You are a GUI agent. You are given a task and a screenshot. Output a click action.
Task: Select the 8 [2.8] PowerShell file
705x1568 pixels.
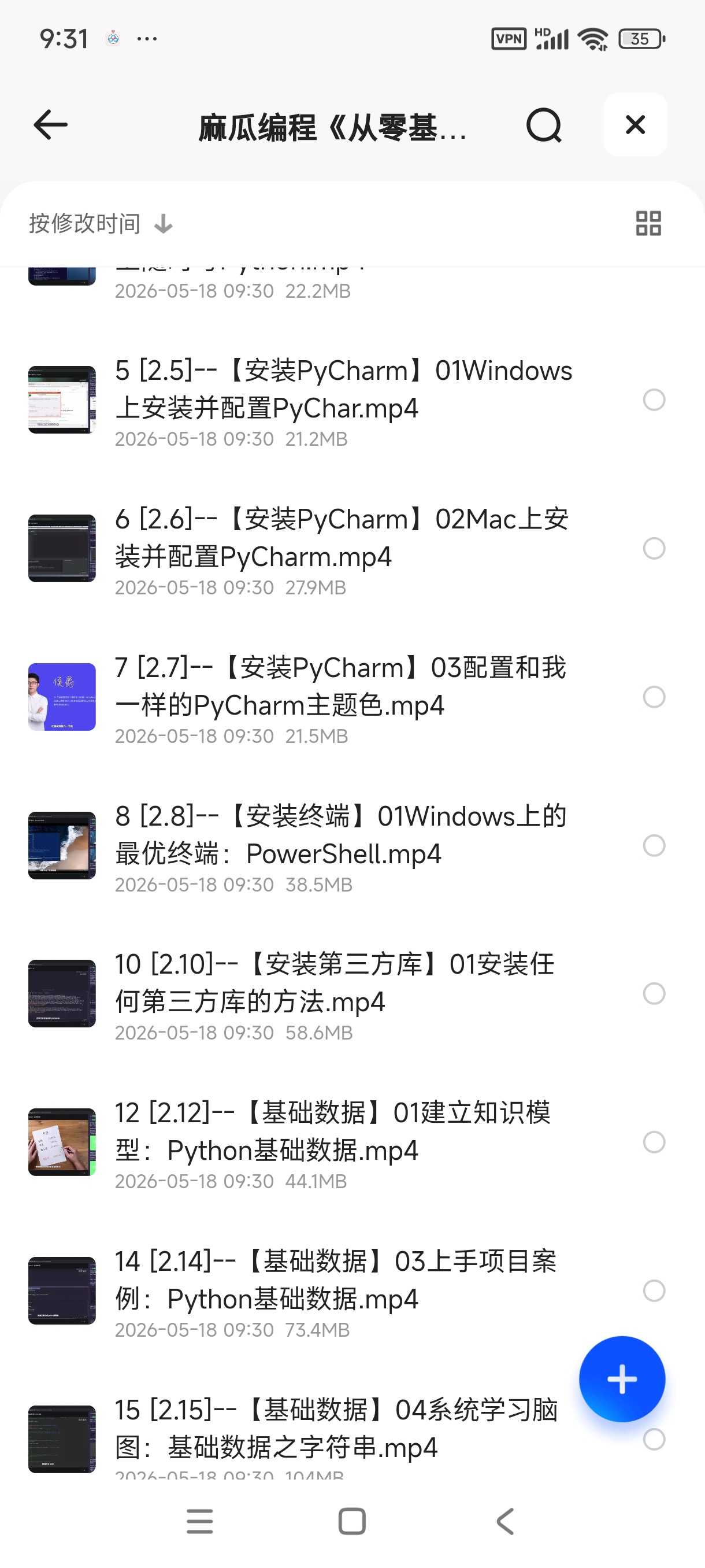pos(654,845)
